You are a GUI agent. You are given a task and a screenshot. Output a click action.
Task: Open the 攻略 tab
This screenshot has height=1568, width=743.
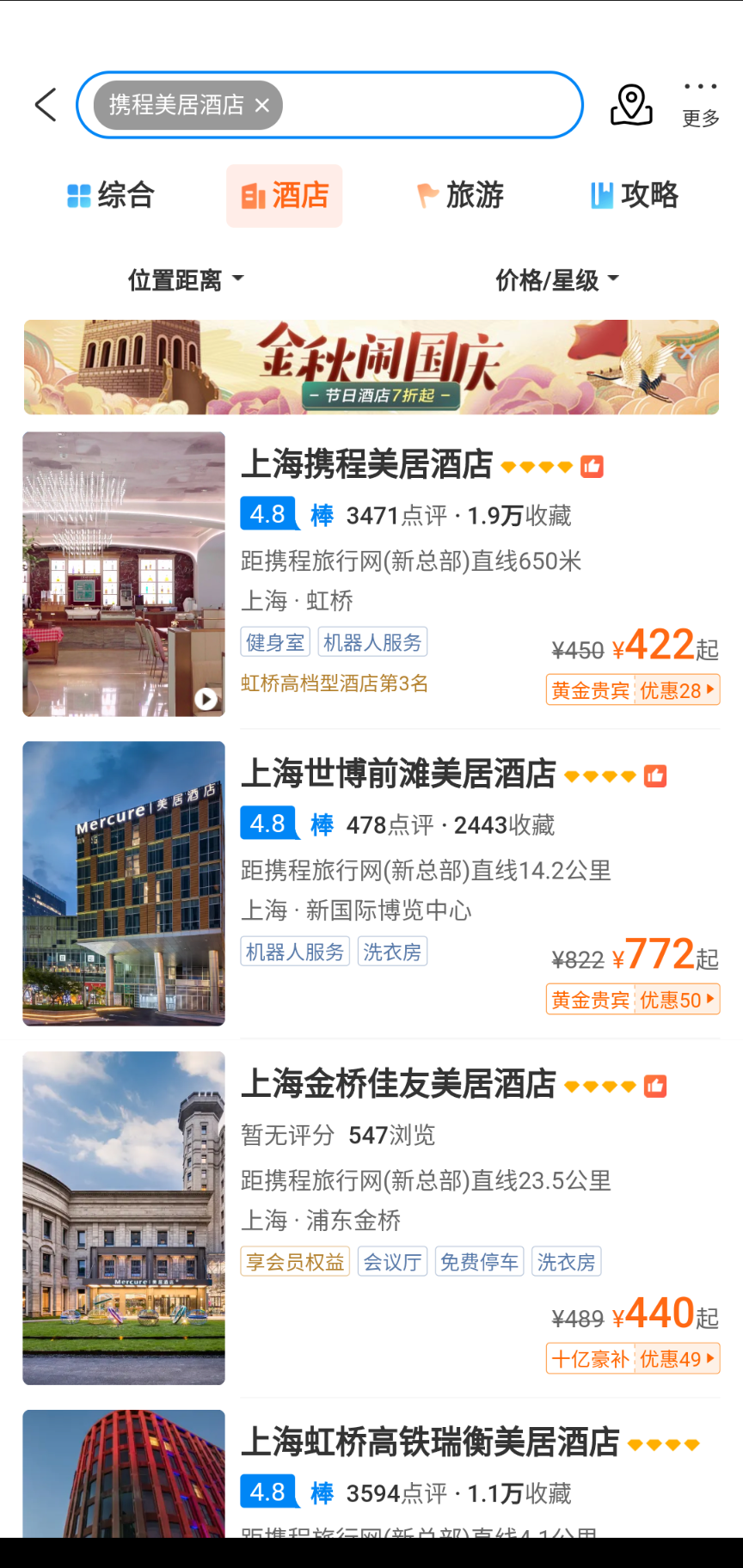click(x=635, y=195)
